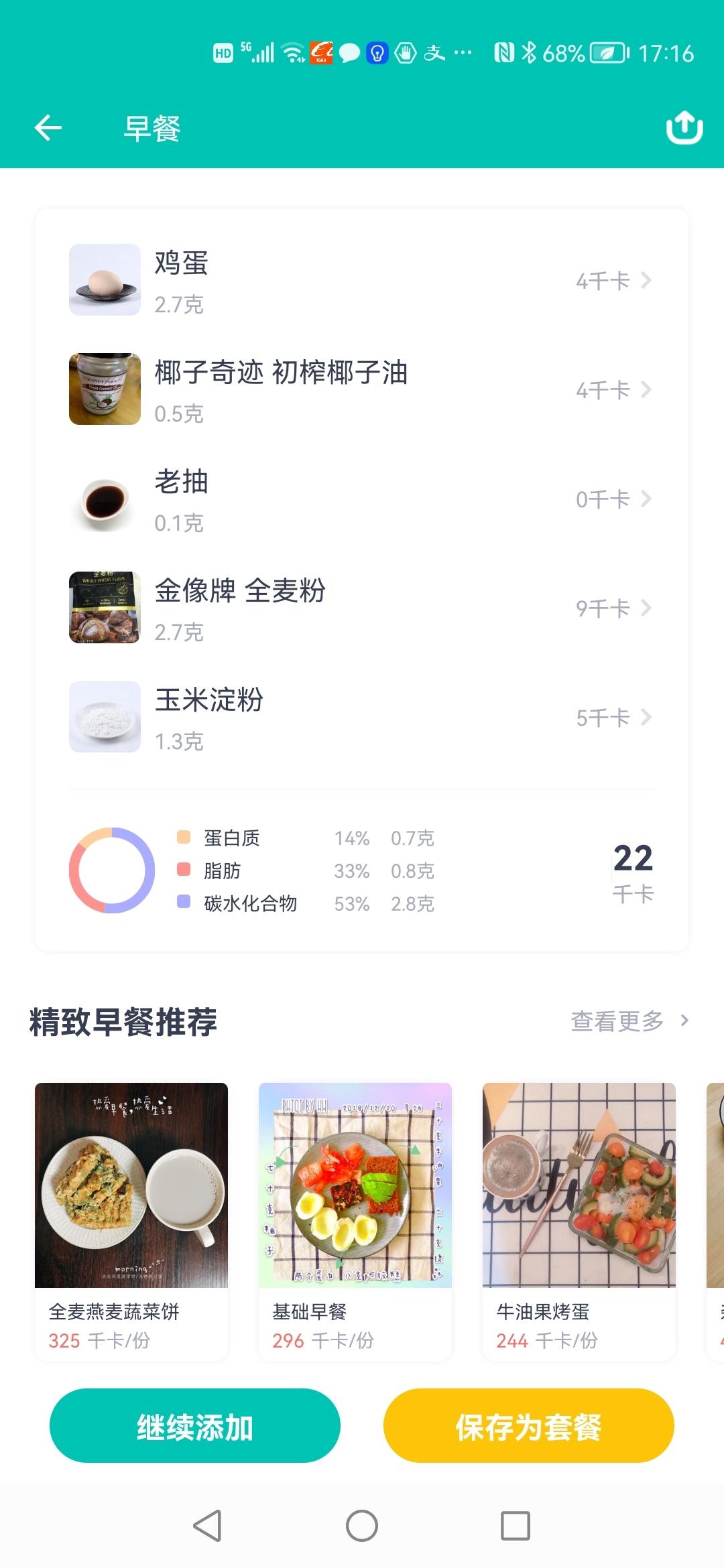Open the 金像牌 全麦粉 entry

coord(361,608)
